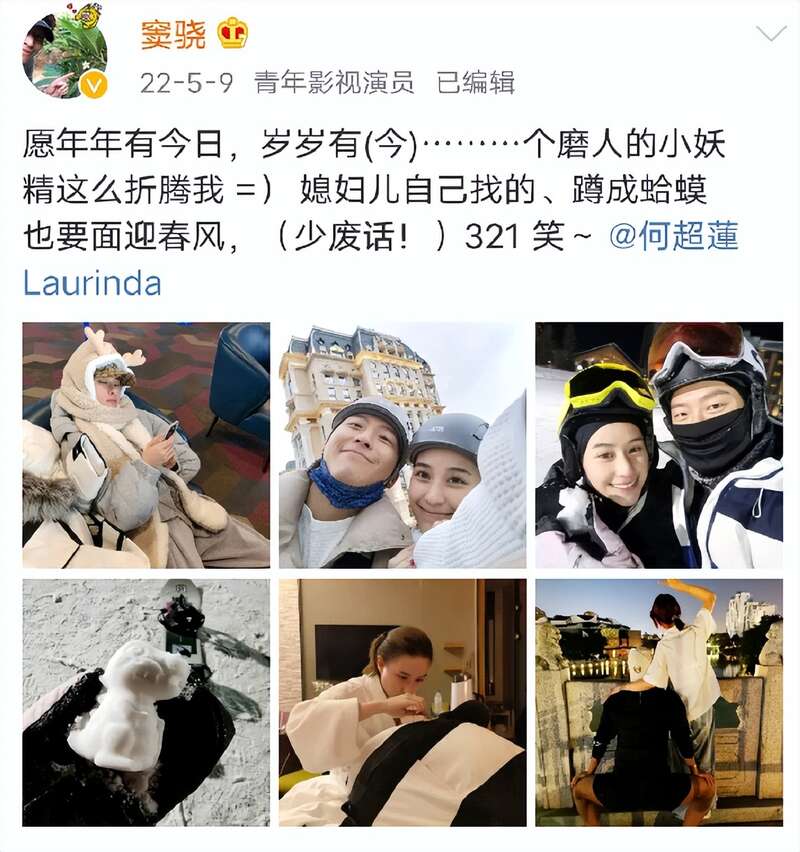Open the night bridge photo
Image resolution: width=800 pixels, height=852 pixels.
coord(659,702)
